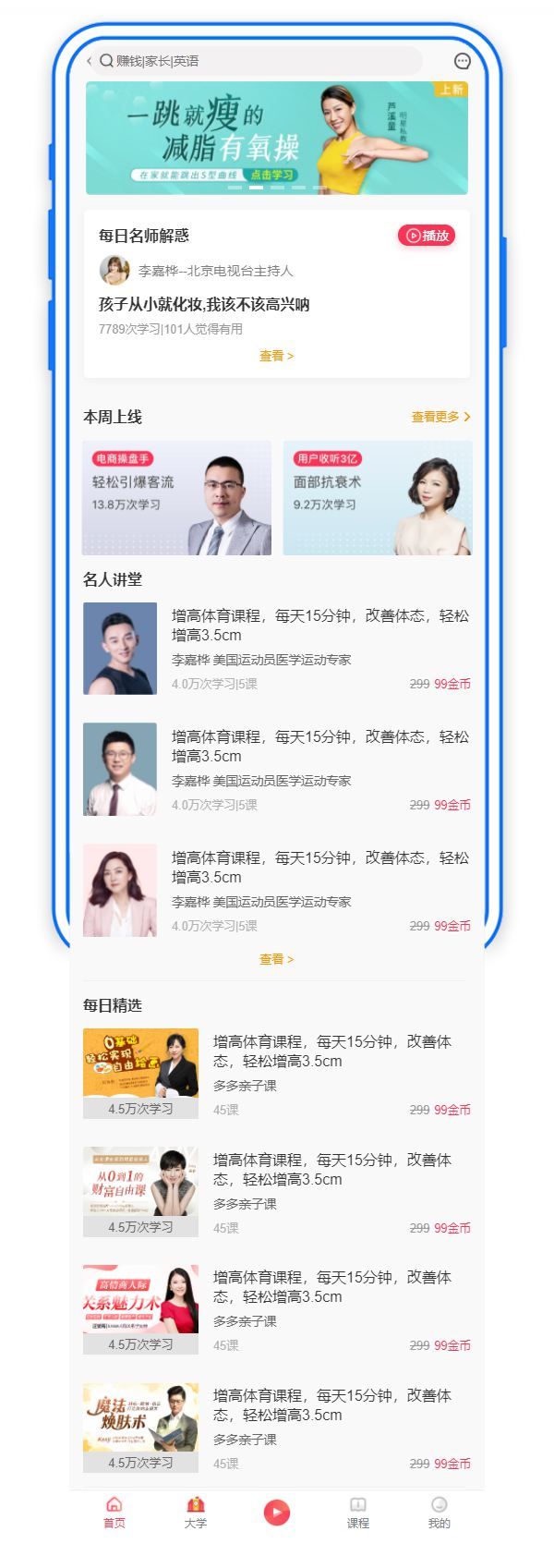Switch to the 大学 tab
The height and width of the screenshot is (1568, 554).
pos(196,1513)
